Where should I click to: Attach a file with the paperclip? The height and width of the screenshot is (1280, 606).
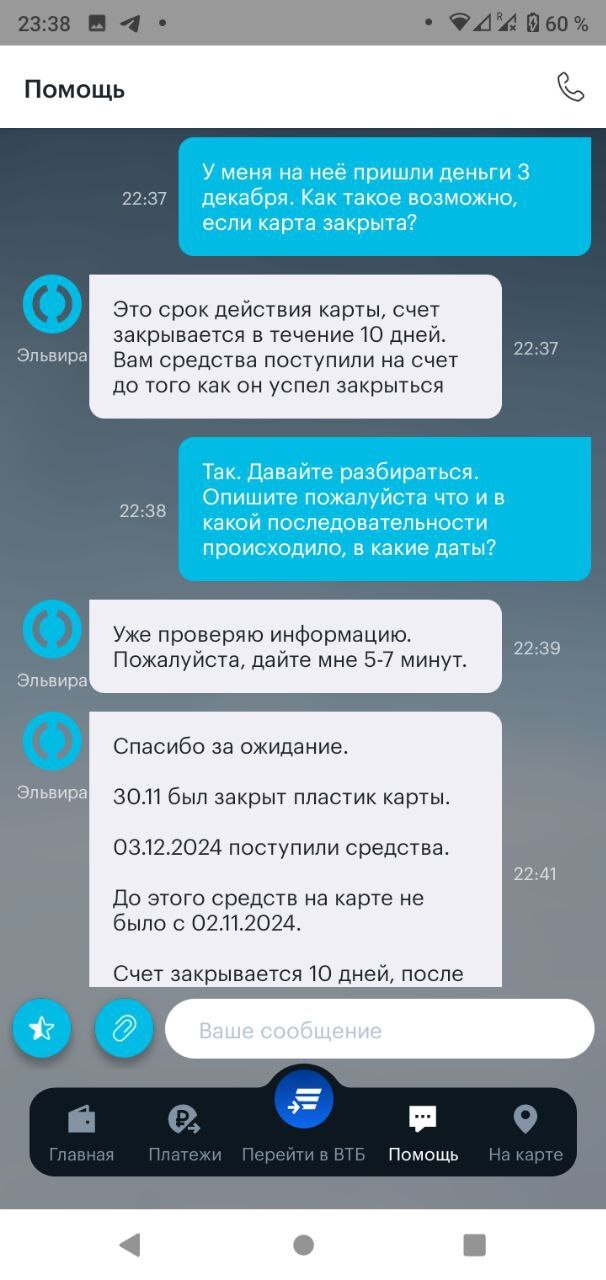click(124, 1028)
